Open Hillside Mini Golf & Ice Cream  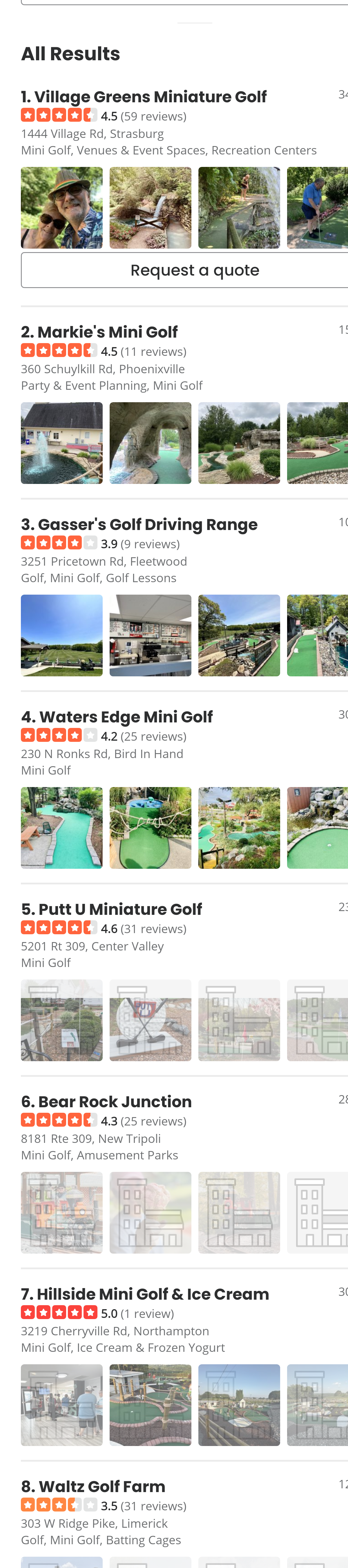tap(152, 1294)
